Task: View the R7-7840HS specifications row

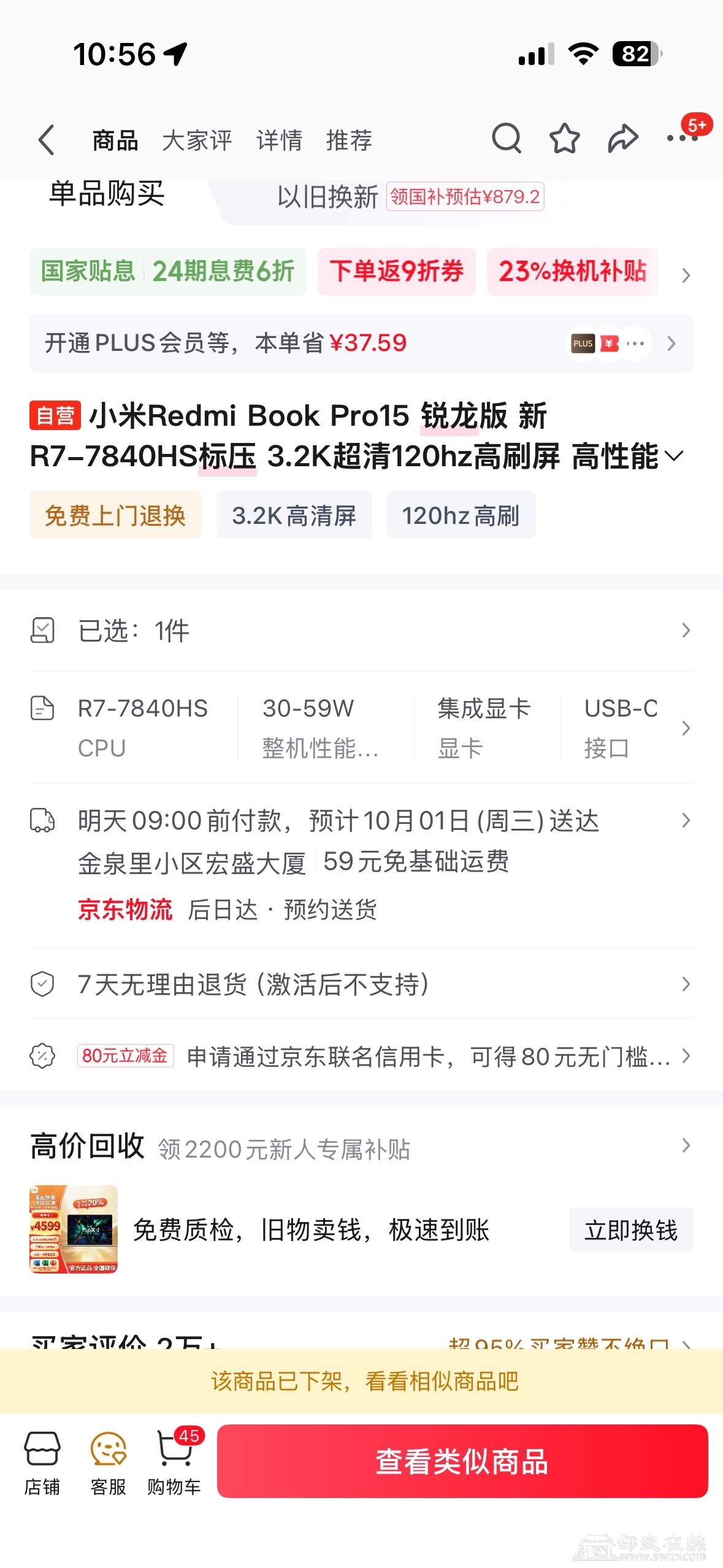Action: [361, 728]
